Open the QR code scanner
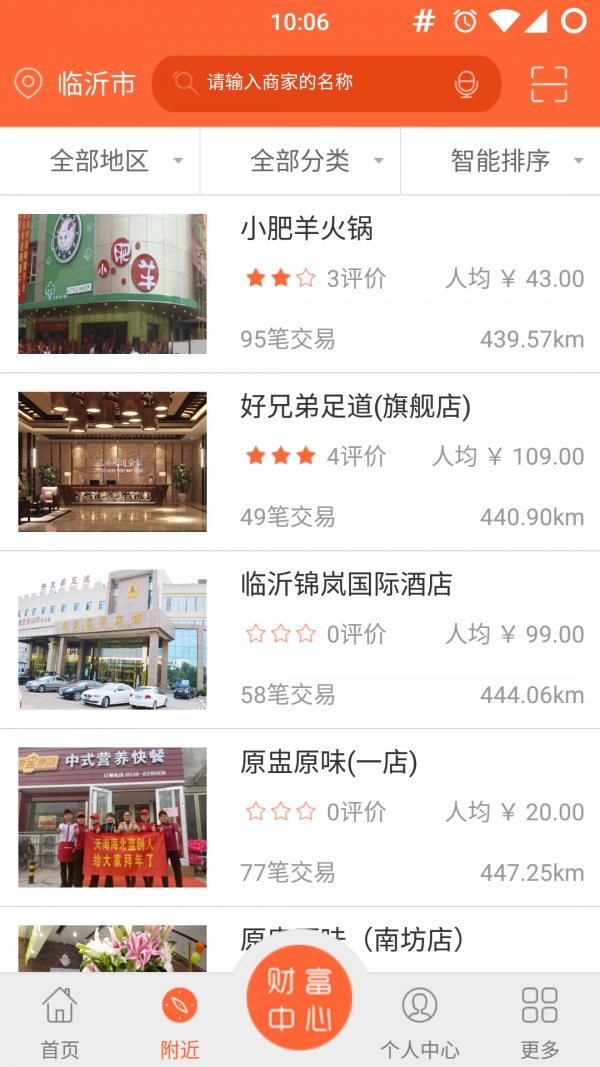 click(x=549, y=84)
